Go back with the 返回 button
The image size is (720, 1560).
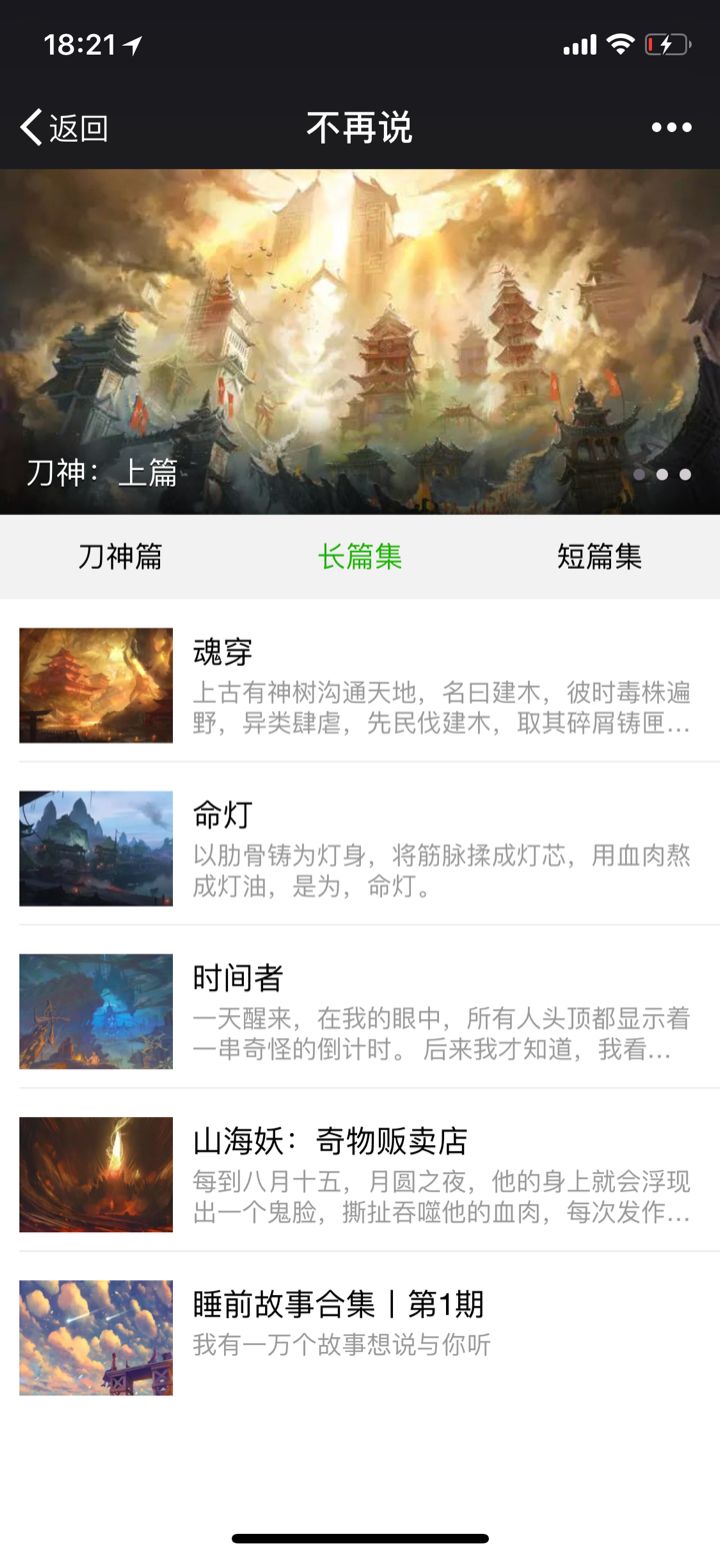point(64,128)
